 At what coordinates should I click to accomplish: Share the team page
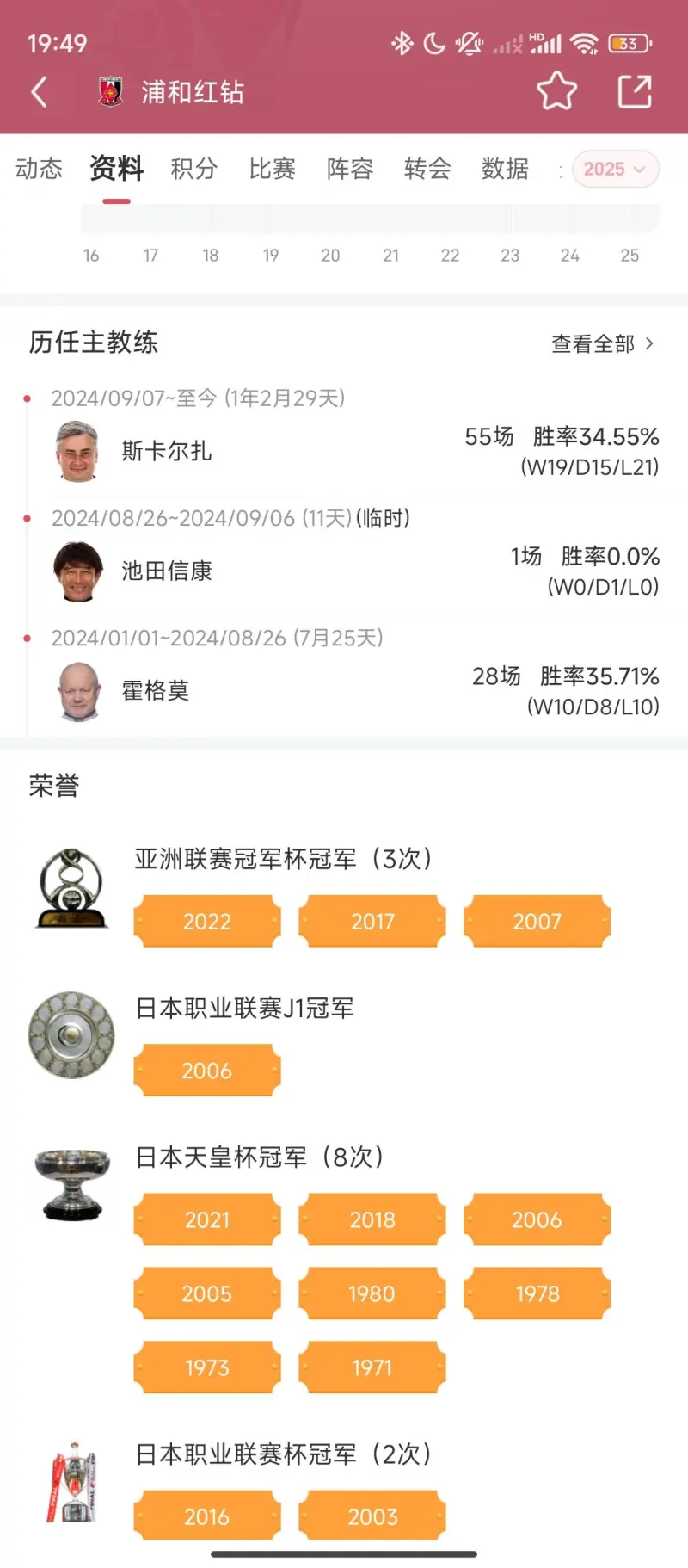tap(635, 91)
